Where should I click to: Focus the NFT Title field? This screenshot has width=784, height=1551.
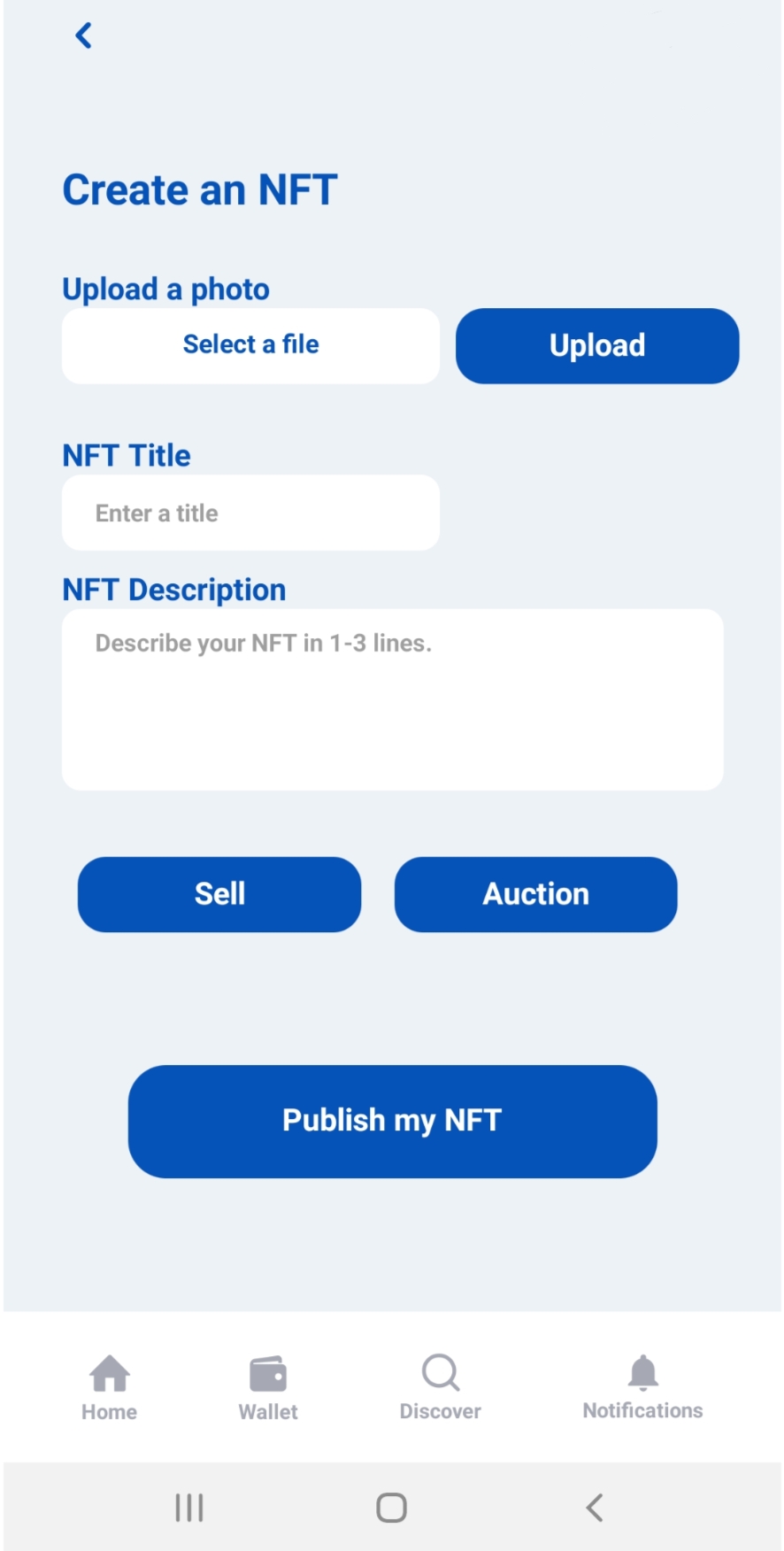coord(250,513)
